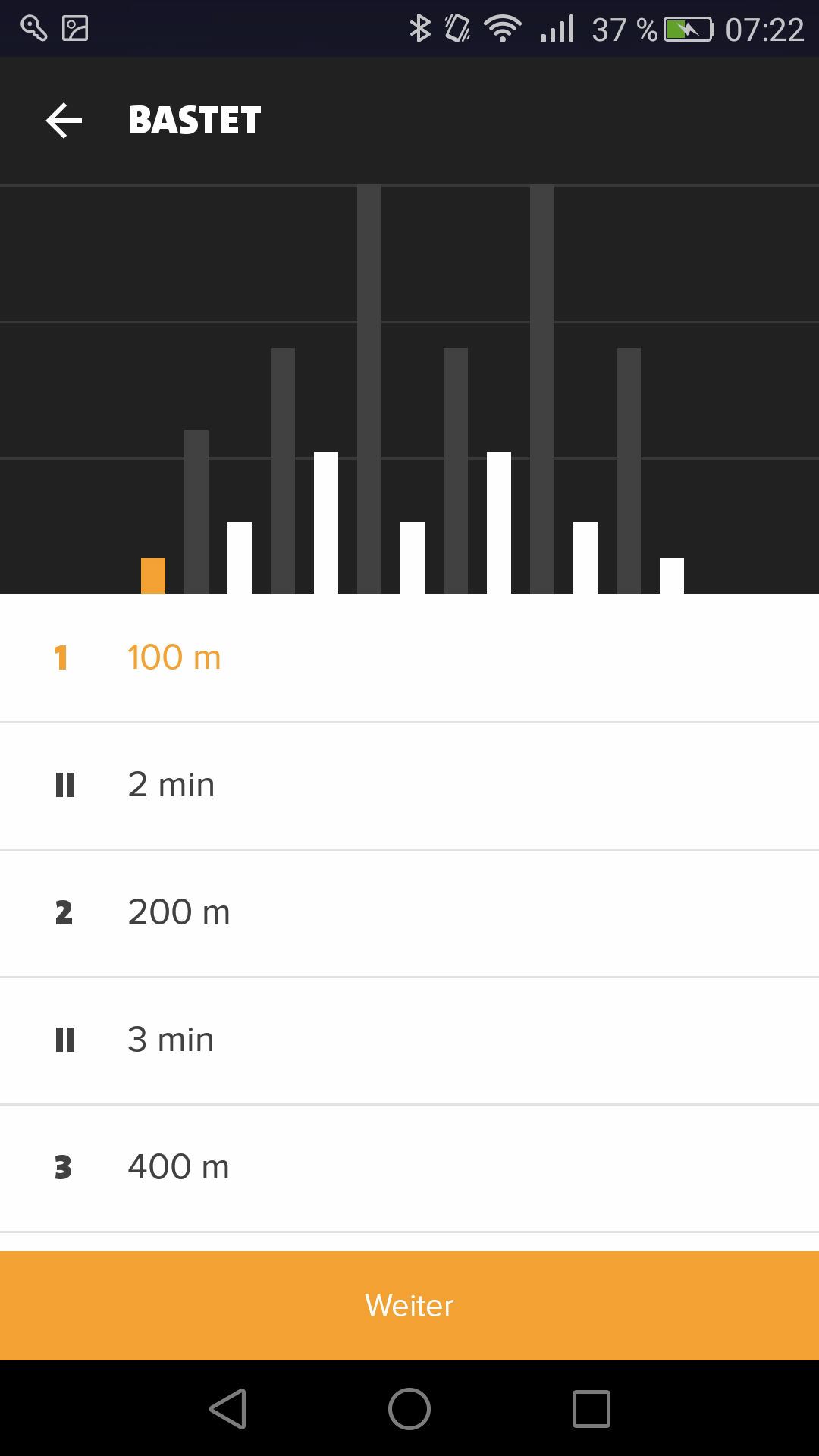Open the BASTET workout title
The height and width of the screenshot is (1456, 819).
(194, 120)
